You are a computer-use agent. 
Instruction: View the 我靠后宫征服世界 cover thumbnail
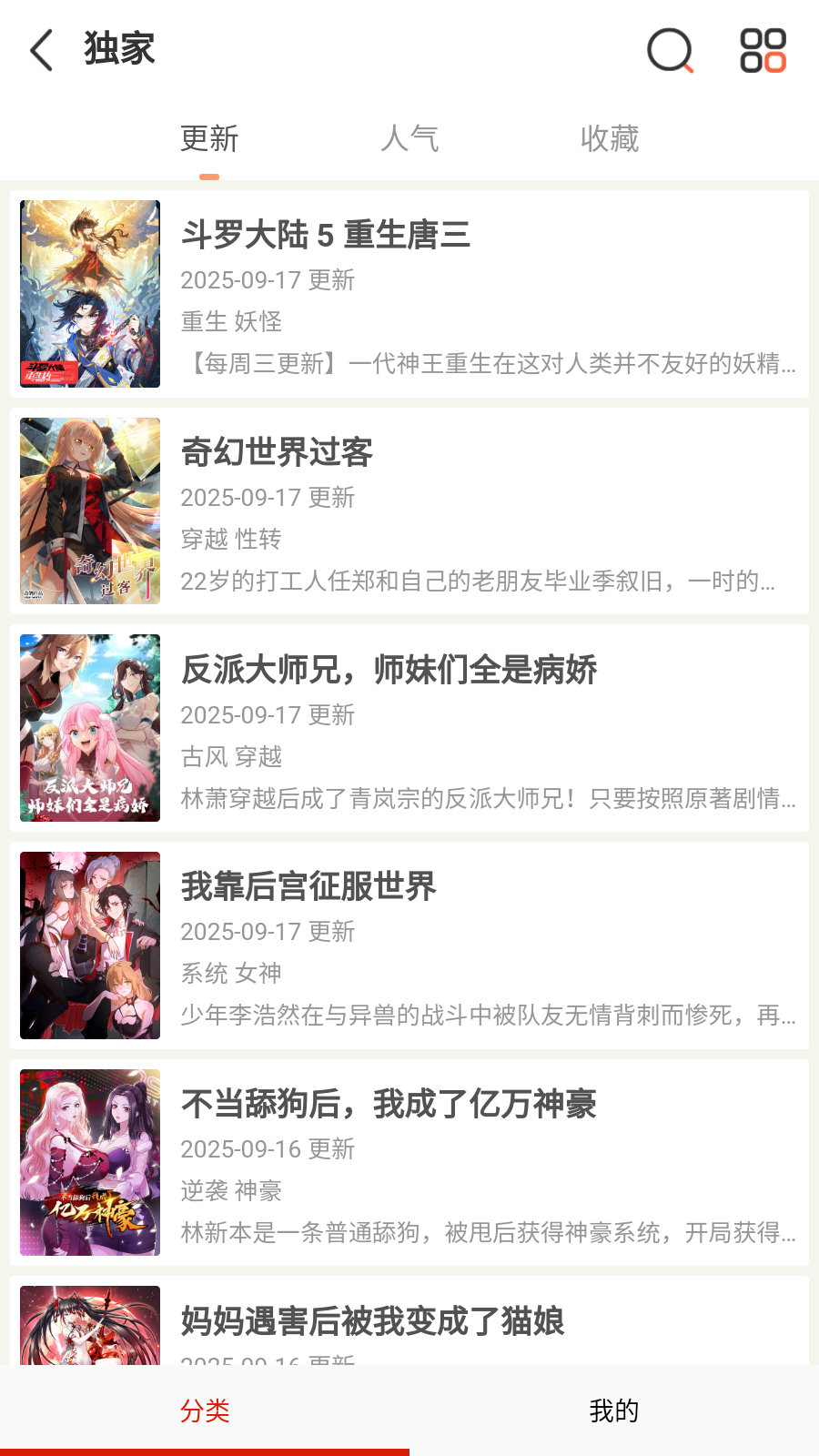(90, 945)
